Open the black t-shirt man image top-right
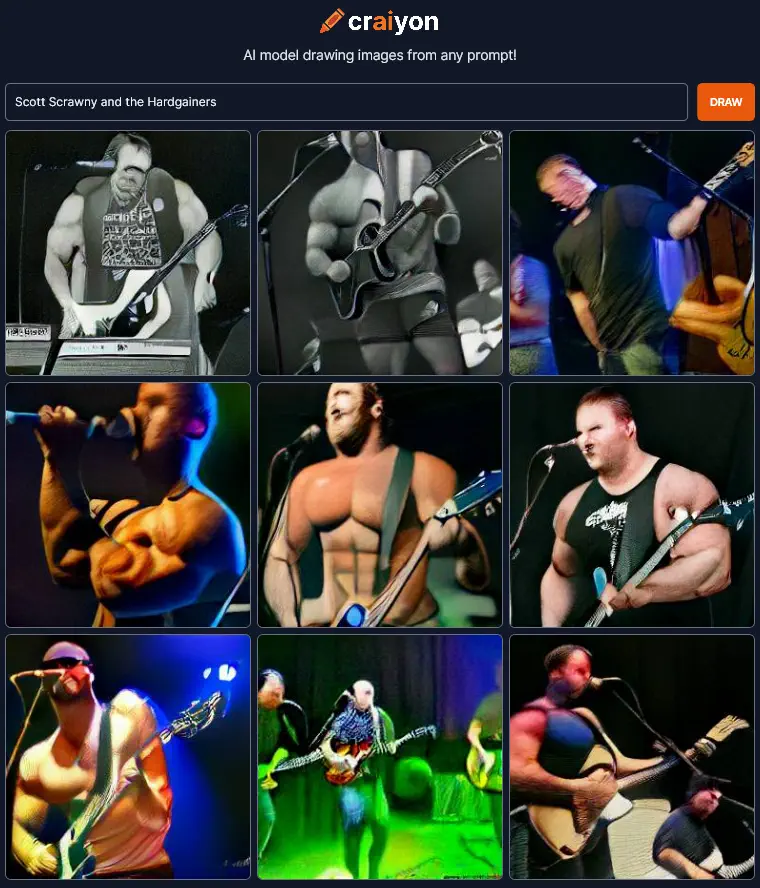The image size is (760, 888). pyautogui.click(x=632, y=253)
